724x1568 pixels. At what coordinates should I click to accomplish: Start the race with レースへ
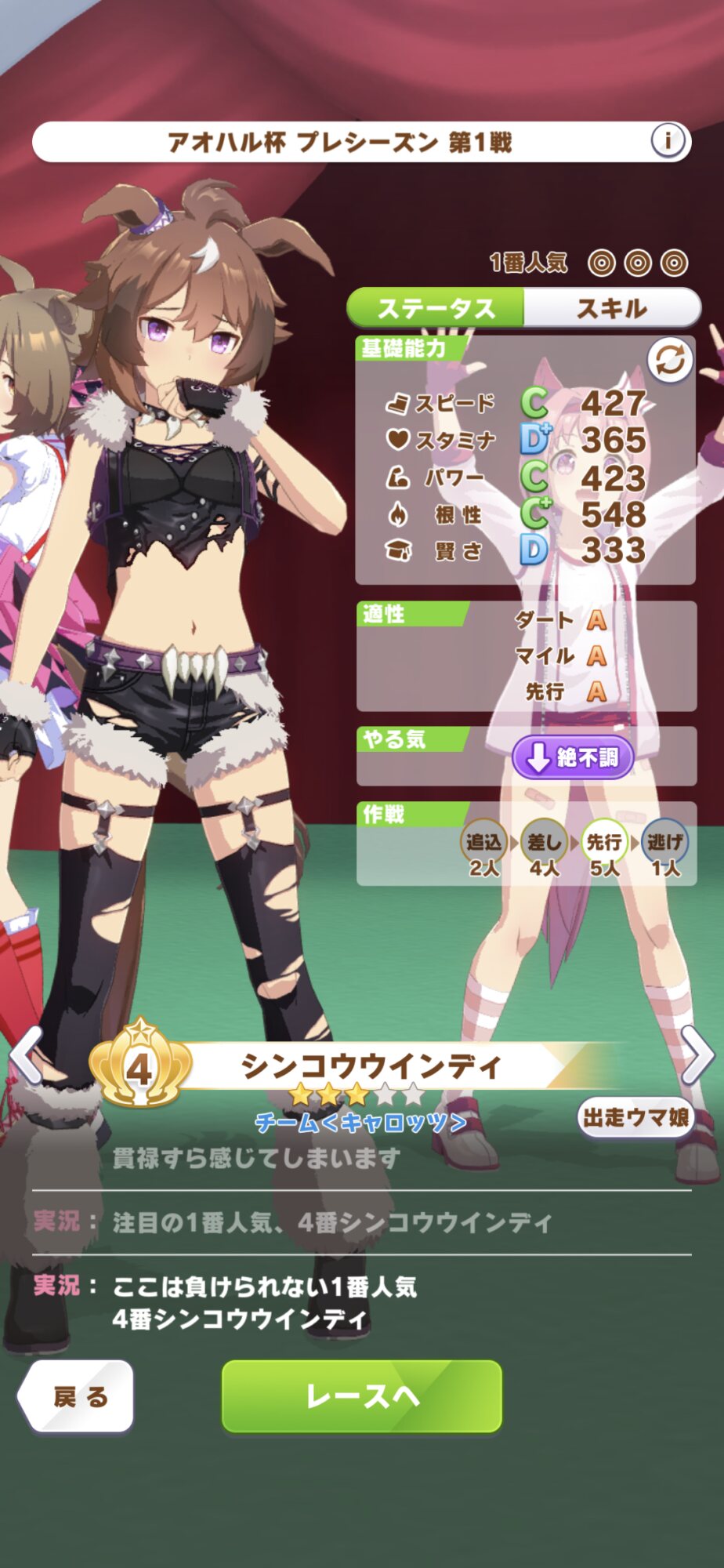[x=362, y=1396]
